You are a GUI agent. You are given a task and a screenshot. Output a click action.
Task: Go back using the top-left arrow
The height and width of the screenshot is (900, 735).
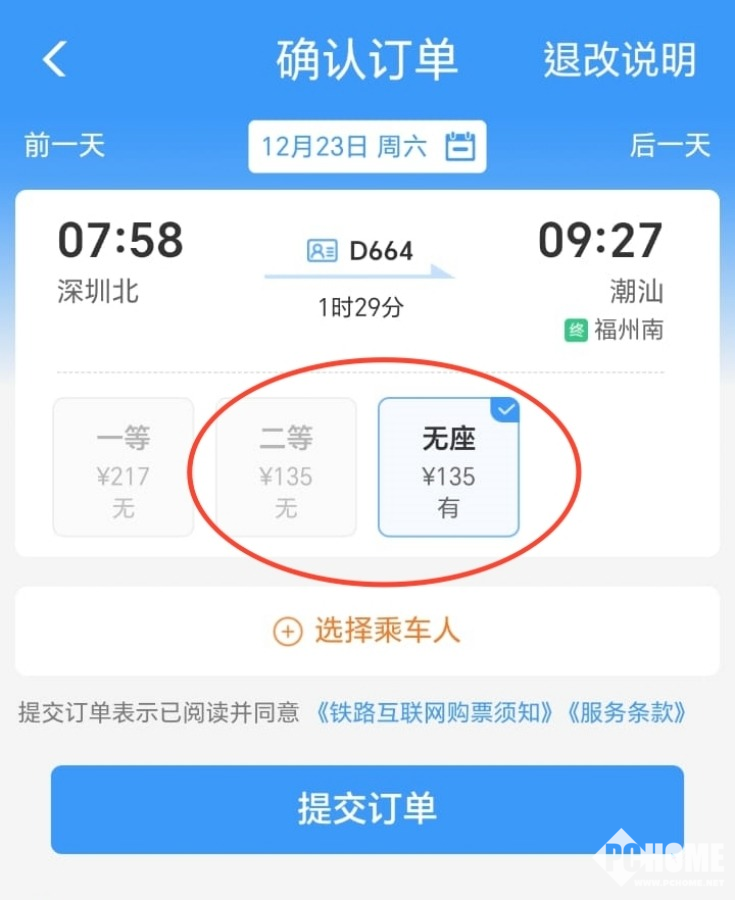54,60
